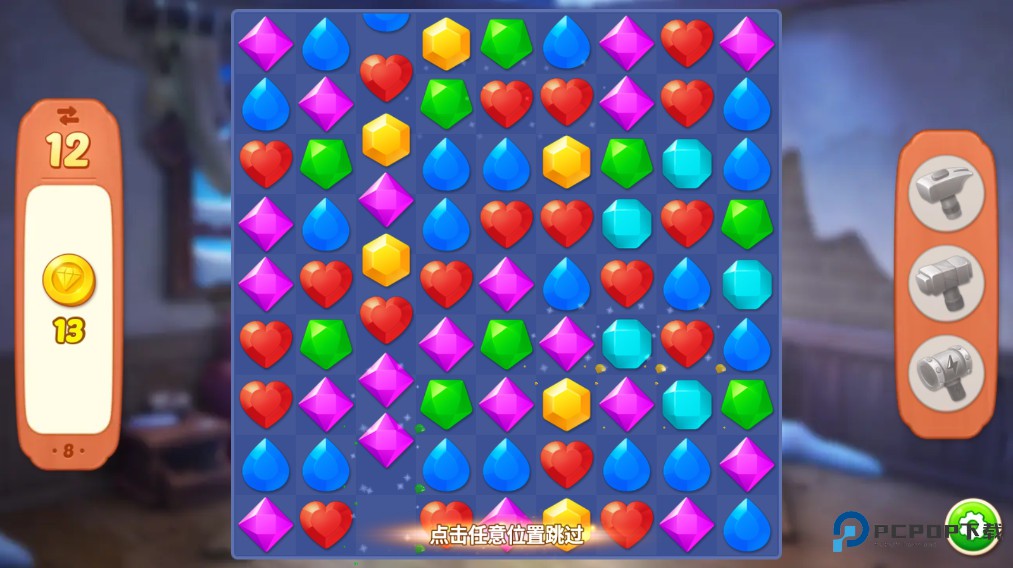The height and width of the screenshot is (568, 1013).
Task: Select the sledgehammer booster
Action: pos(945,282)
